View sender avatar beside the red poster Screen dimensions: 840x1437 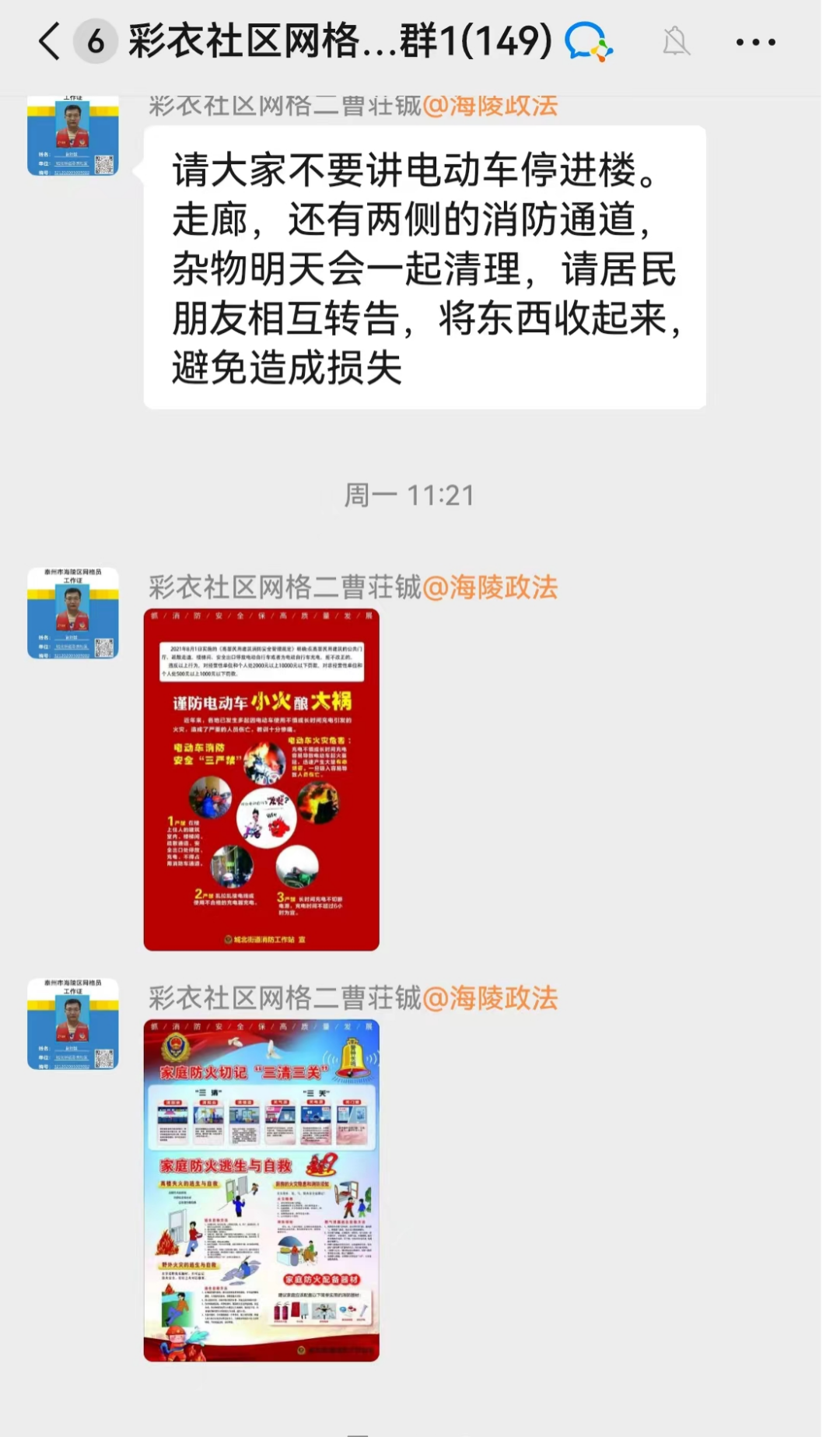click(x=73, y=613)
